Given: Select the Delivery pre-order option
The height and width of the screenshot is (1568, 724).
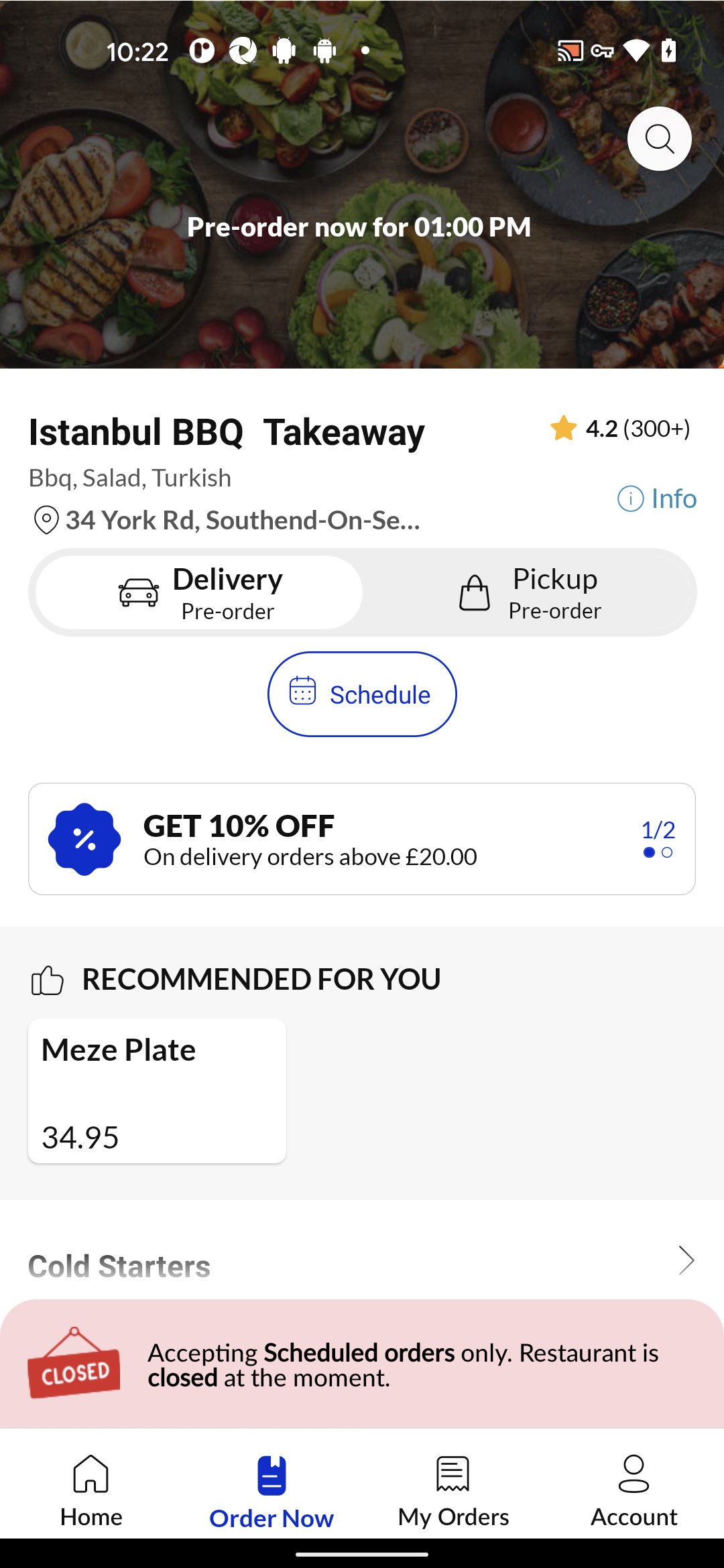Looking at the screenshot, I should [x=200, y=593].
